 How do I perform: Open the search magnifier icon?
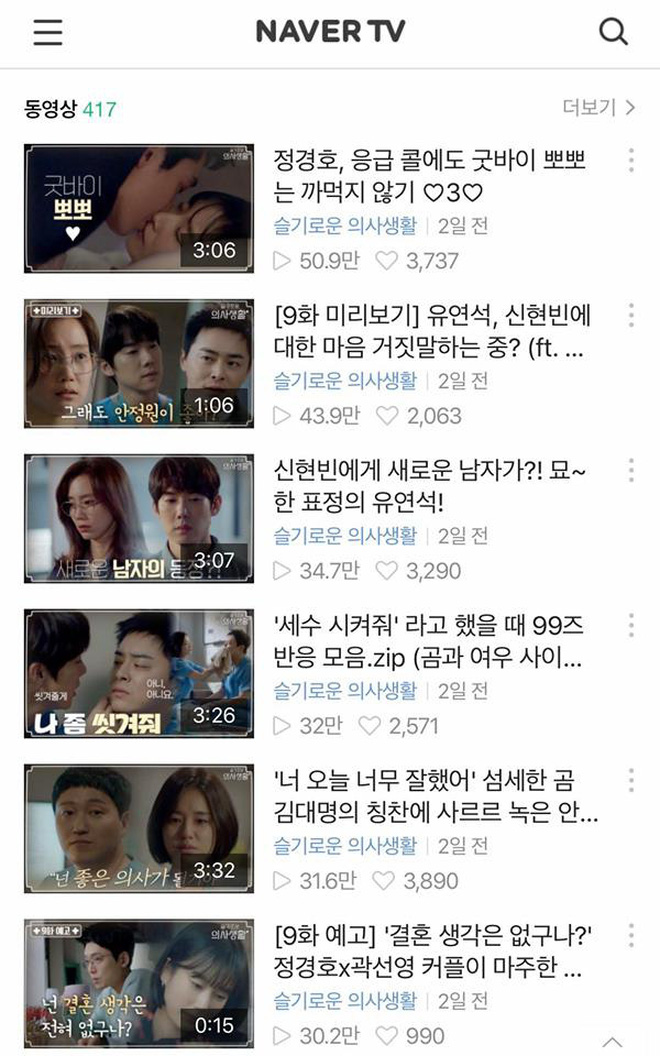tap(613, 32)
